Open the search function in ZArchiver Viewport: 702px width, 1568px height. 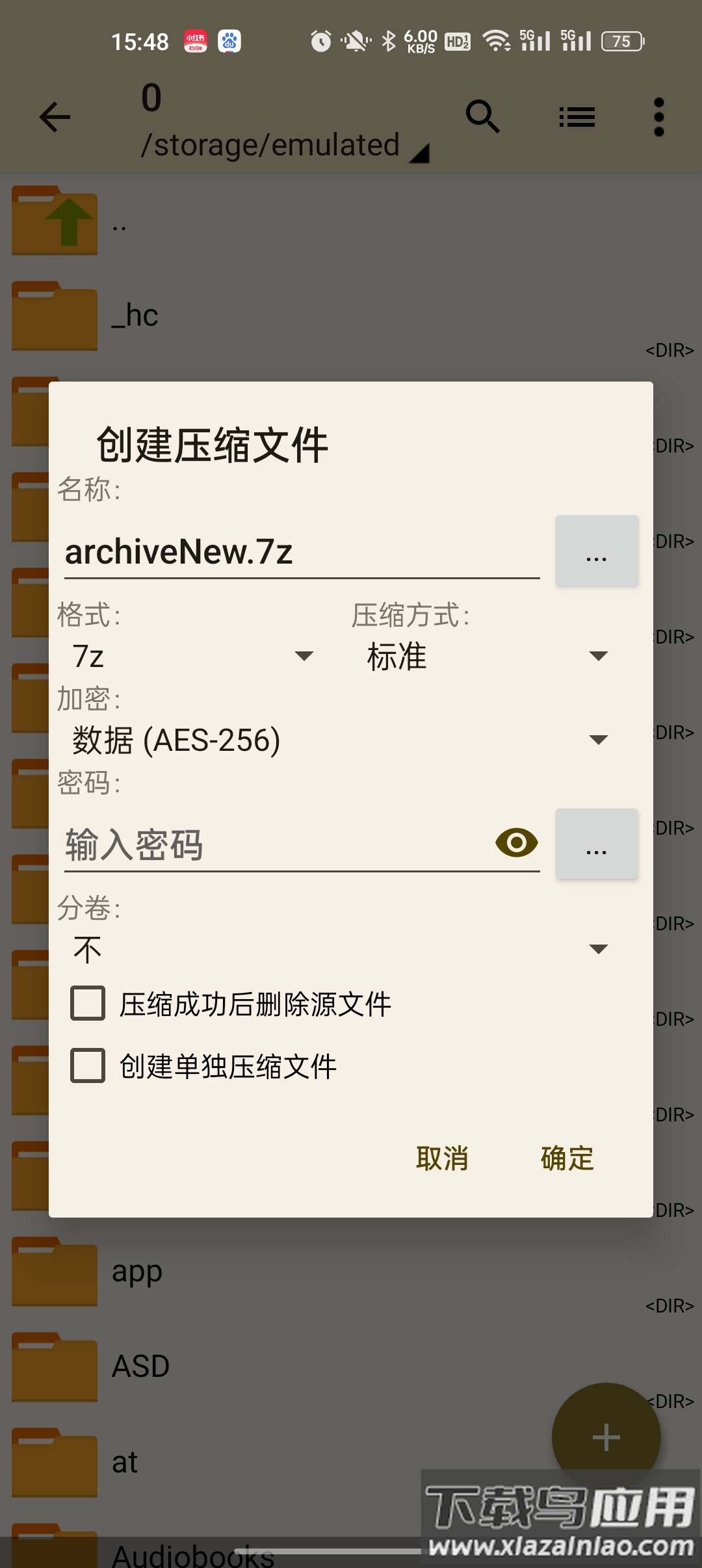click(x=484, y=118)
